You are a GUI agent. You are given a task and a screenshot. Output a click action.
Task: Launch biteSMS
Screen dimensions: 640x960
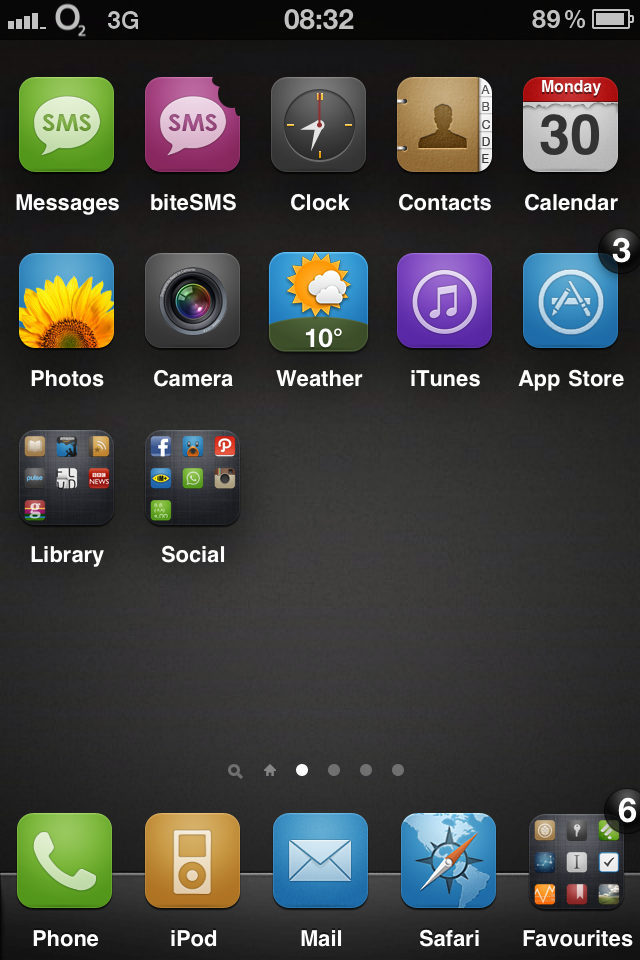(x=192, y=125)
